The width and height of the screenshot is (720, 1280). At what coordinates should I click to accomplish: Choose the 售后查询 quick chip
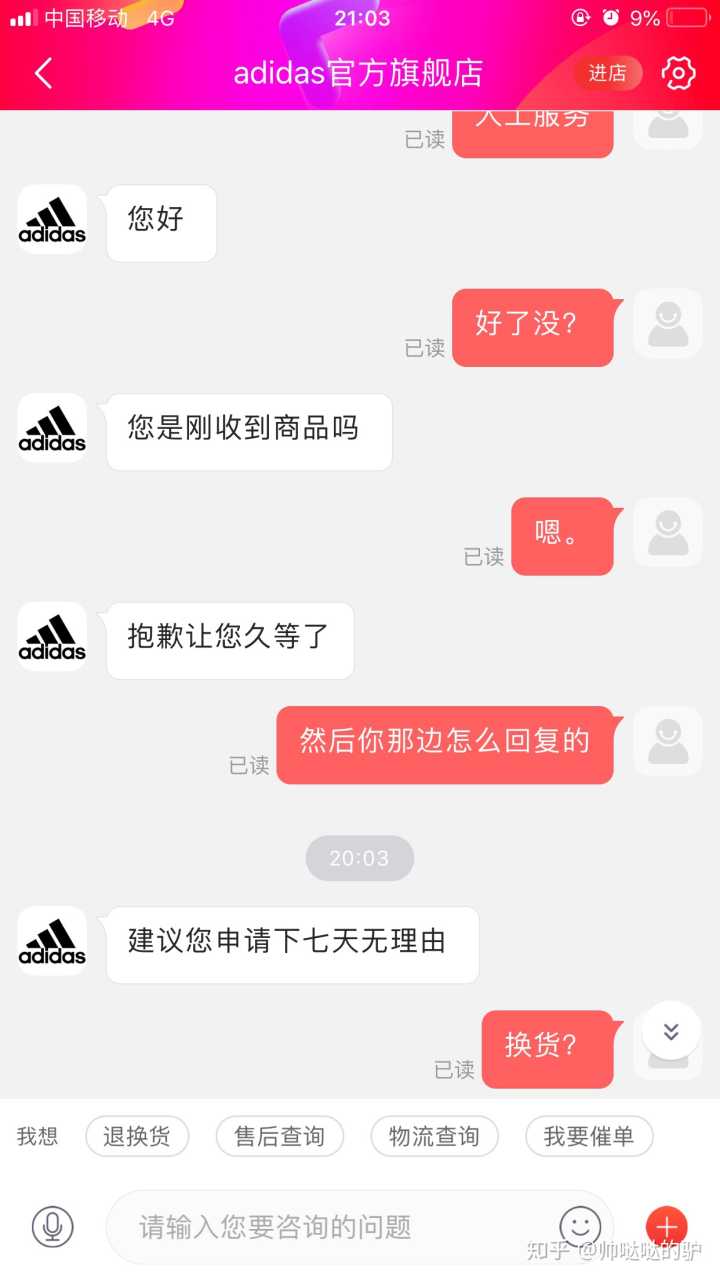279,1136
